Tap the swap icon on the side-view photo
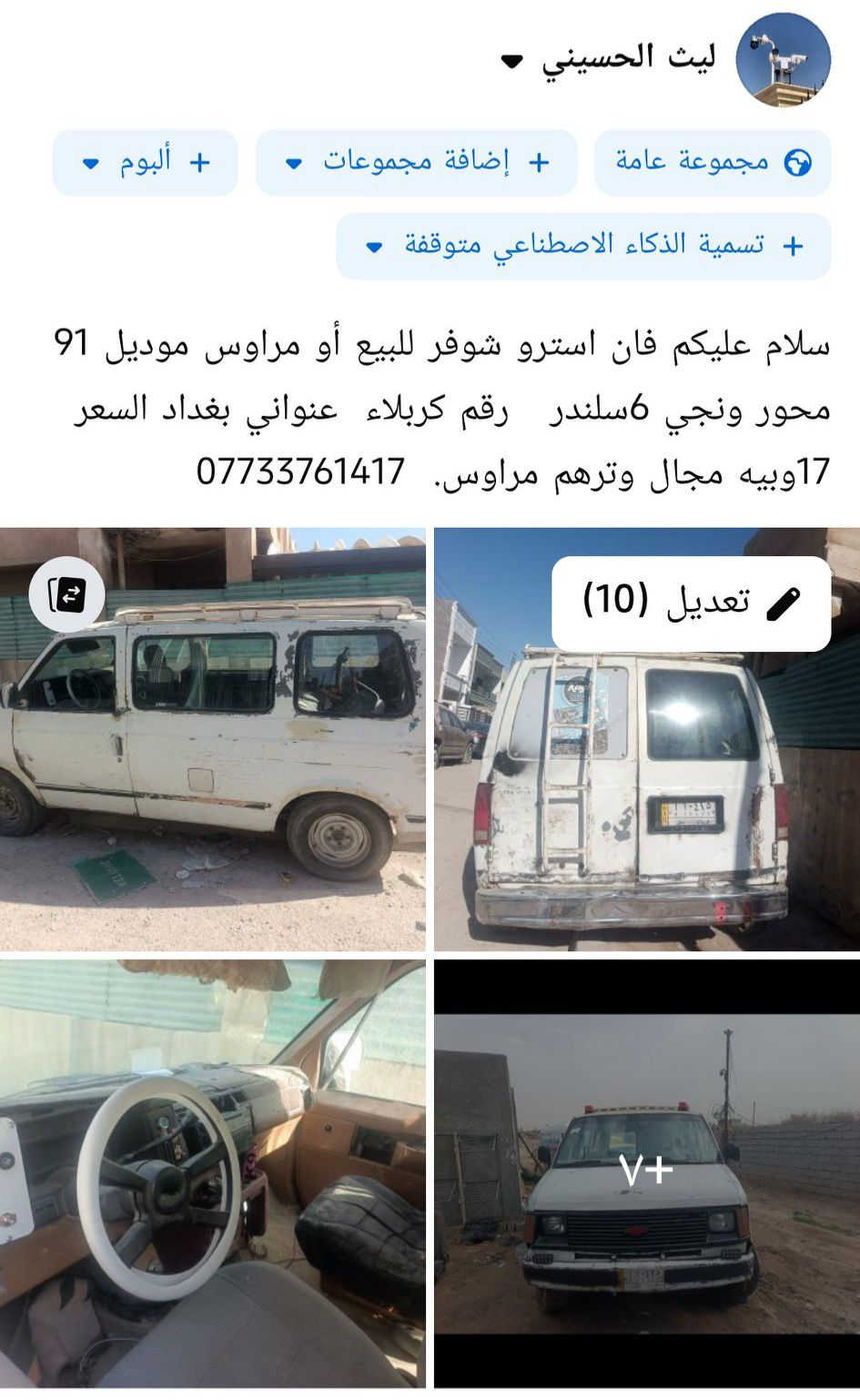The width and height of the screenshot is (860, 1400). click(x=66, y=595)
